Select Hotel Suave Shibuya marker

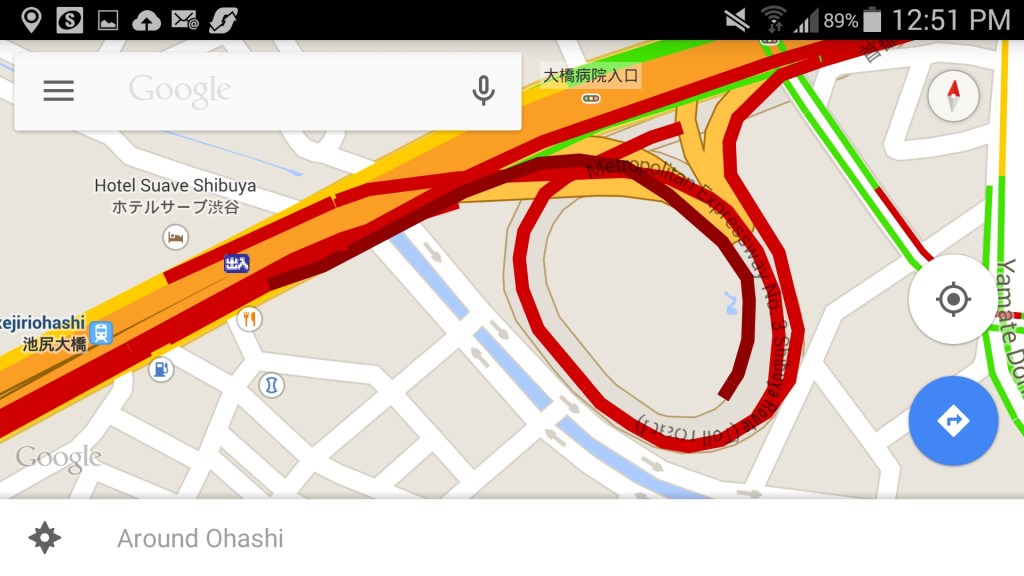(175, 237)
